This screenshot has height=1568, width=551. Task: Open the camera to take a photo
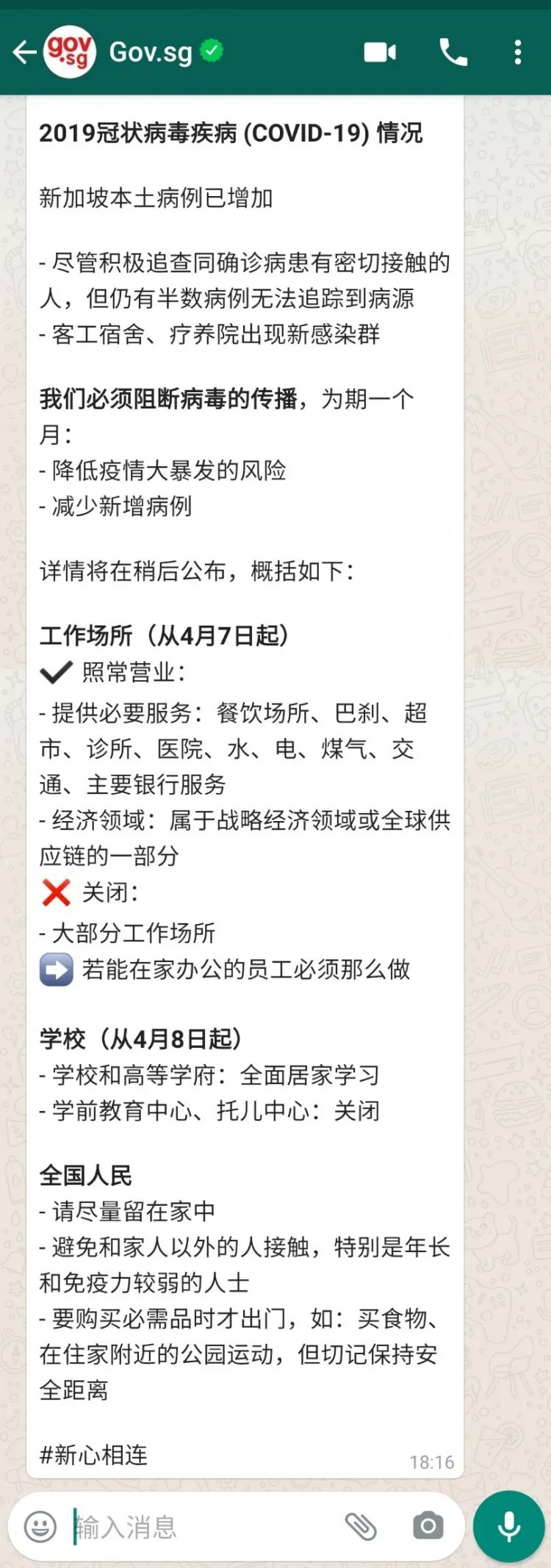(428, 1527)
